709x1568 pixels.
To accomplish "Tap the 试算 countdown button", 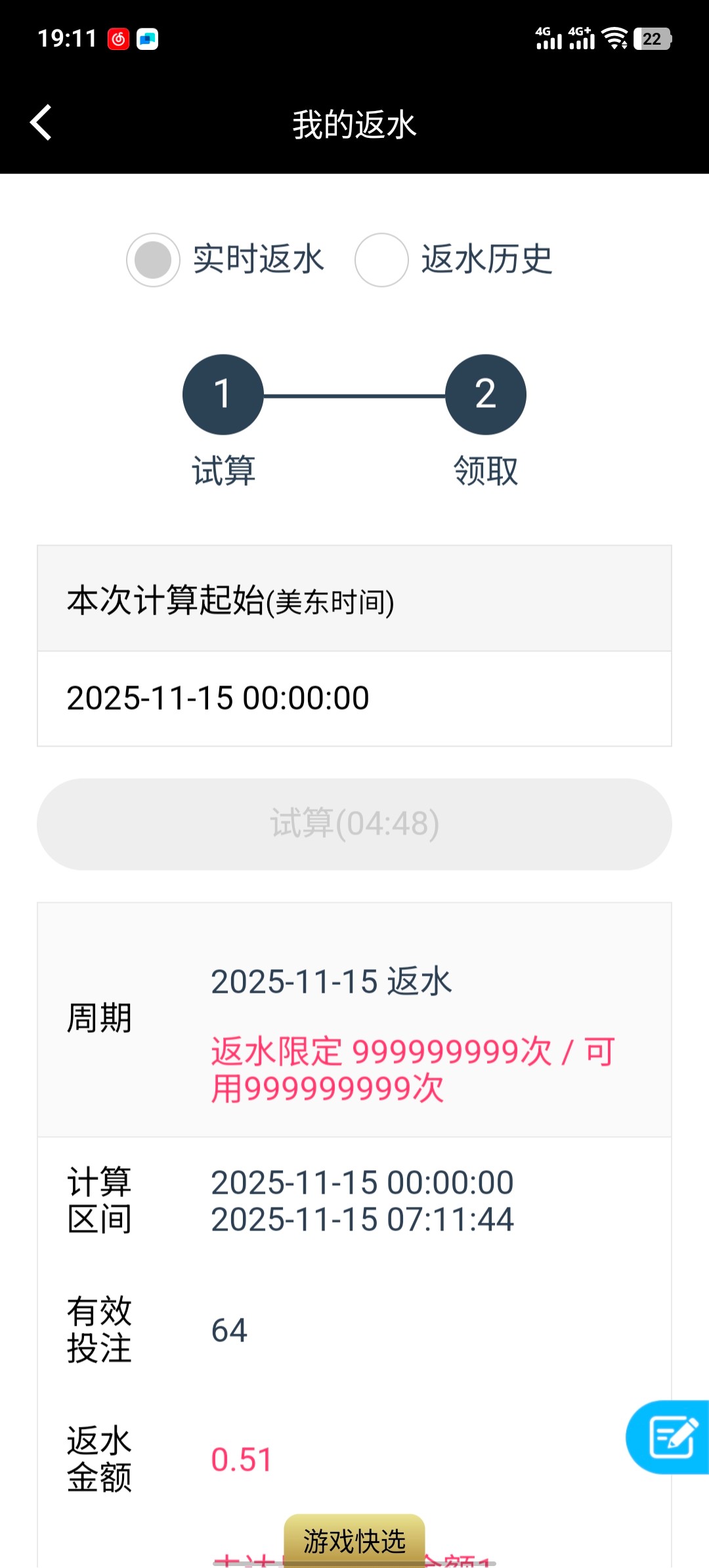I will (x=354, y=824).
